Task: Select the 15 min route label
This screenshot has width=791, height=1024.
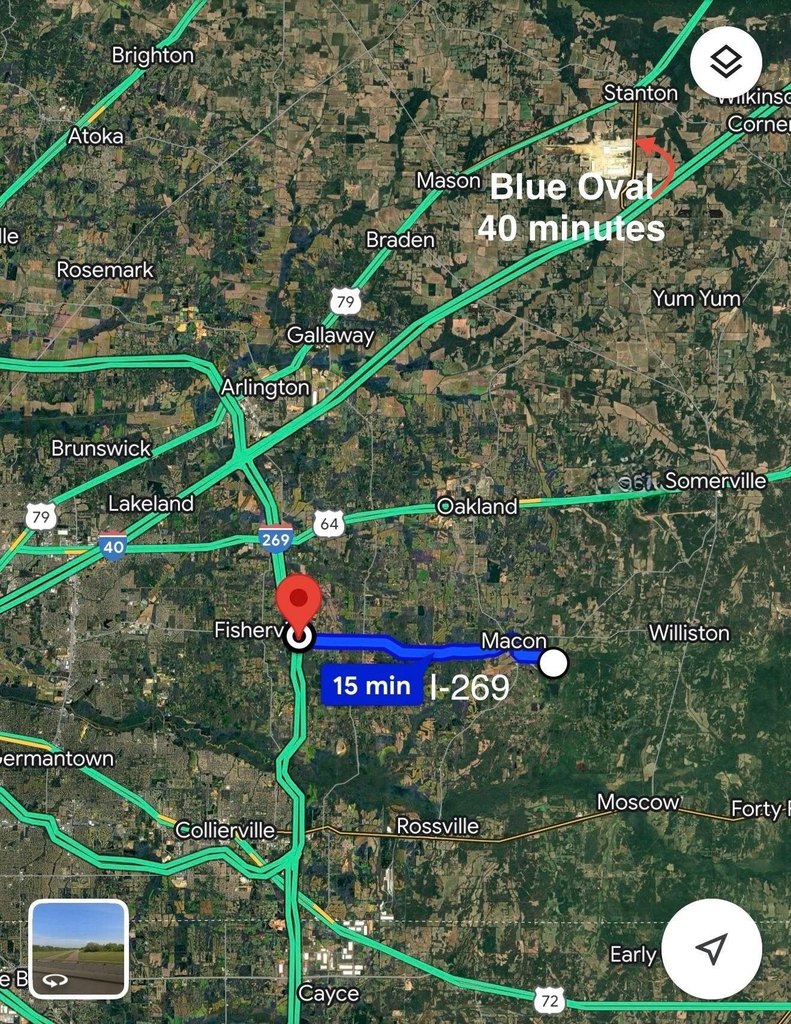Action: tap(372, 686)
